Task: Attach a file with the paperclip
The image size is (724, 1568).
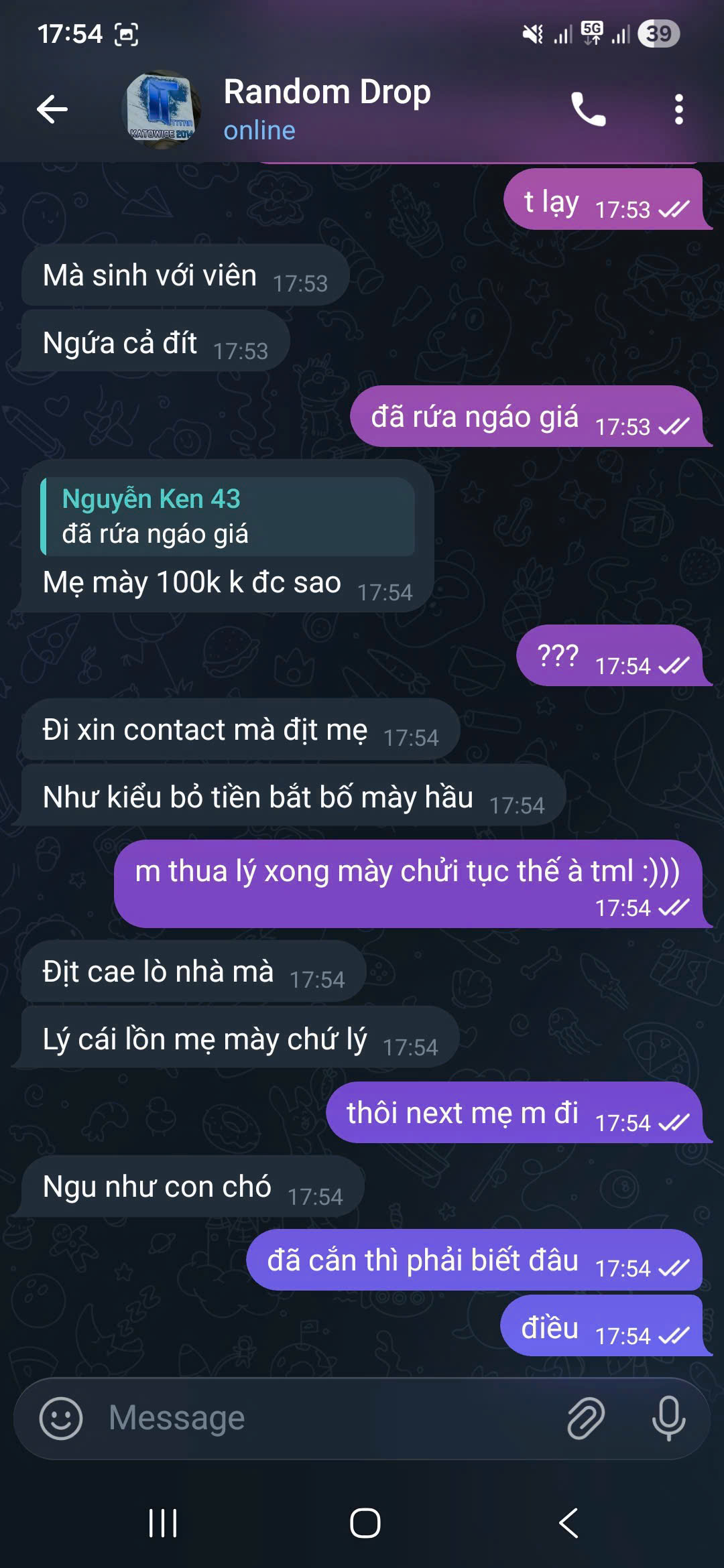Action: (586, 1418)
